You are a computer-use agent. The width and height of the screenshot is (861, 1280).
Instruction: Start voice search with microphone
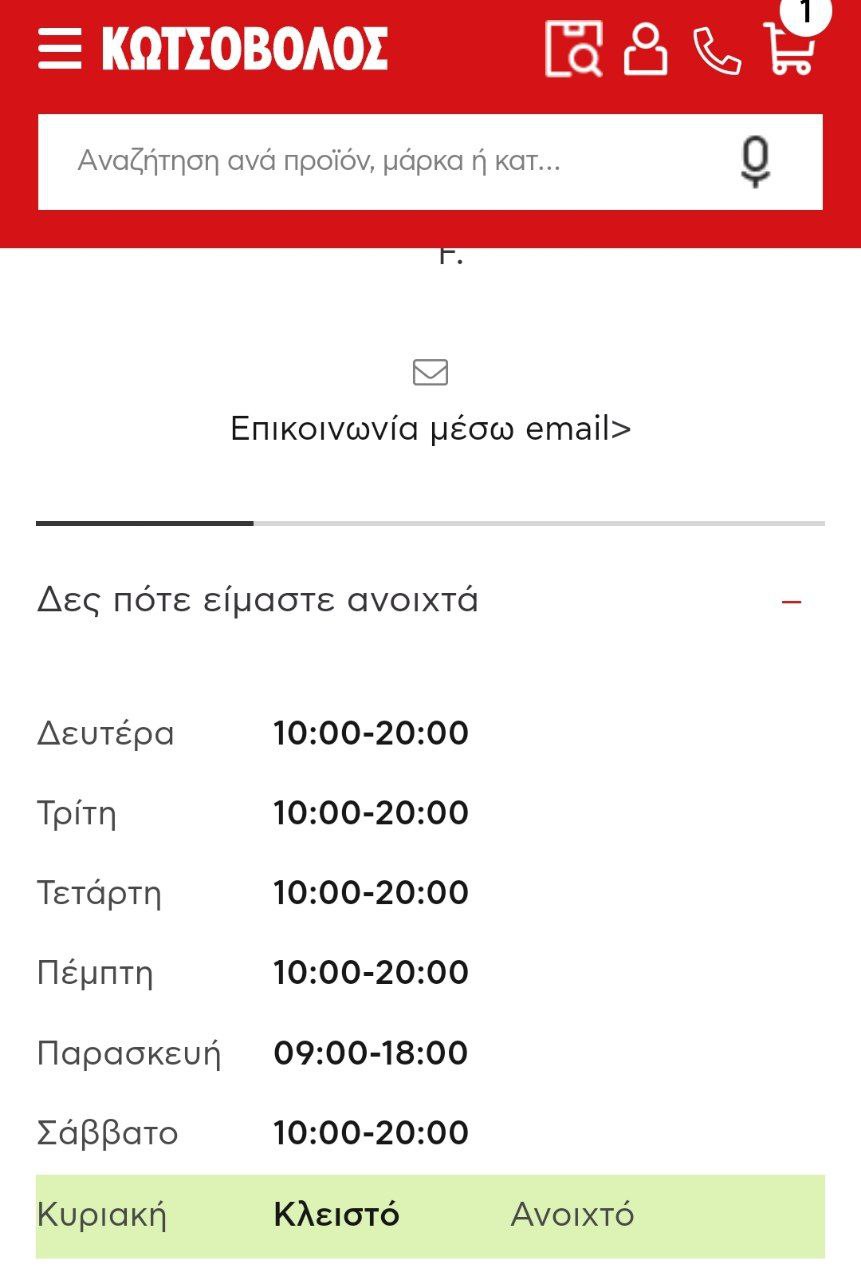(x=756, y=162)
